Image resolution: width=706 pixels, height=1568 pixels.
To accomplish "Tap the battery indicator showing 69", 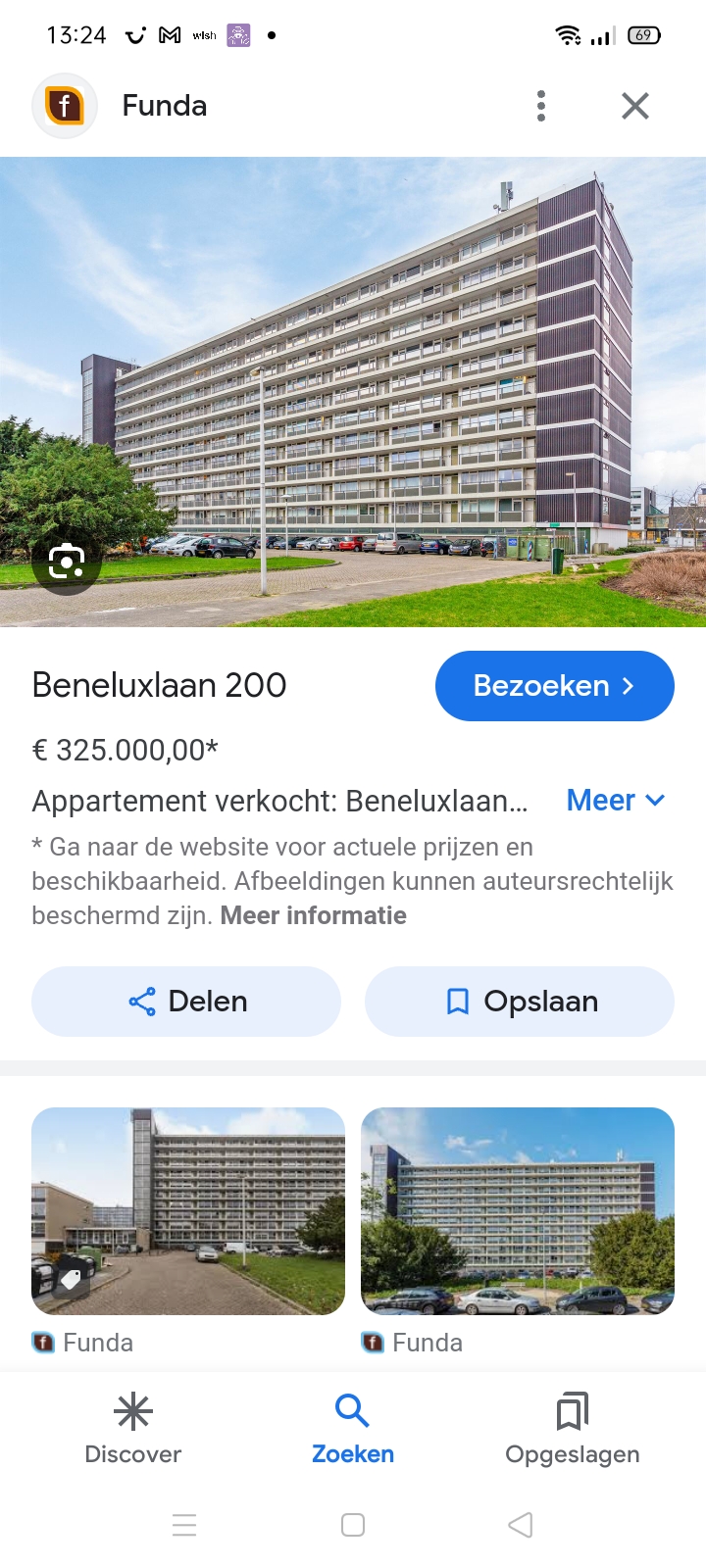I will pyautogui.click(x=645, y=34).
